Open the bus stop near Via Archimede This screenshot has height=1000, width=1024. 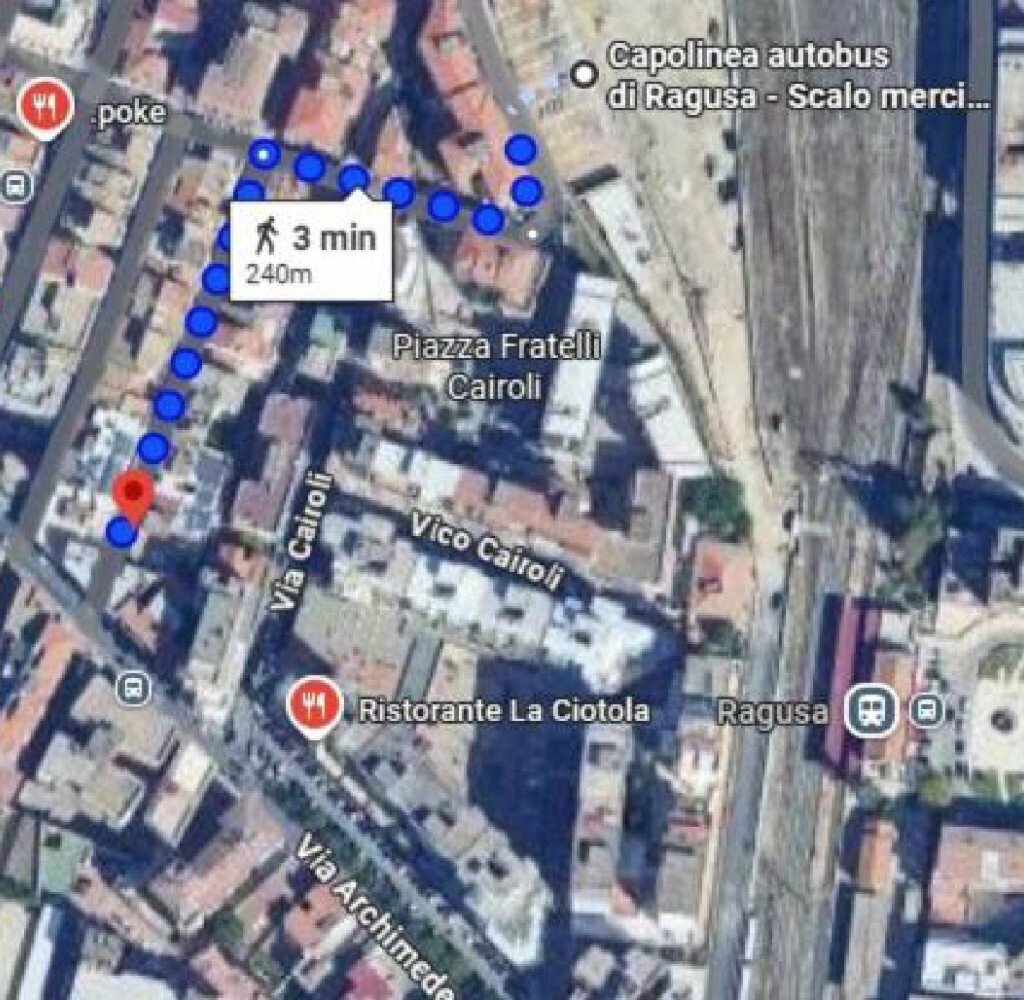[x=133, y=687]
